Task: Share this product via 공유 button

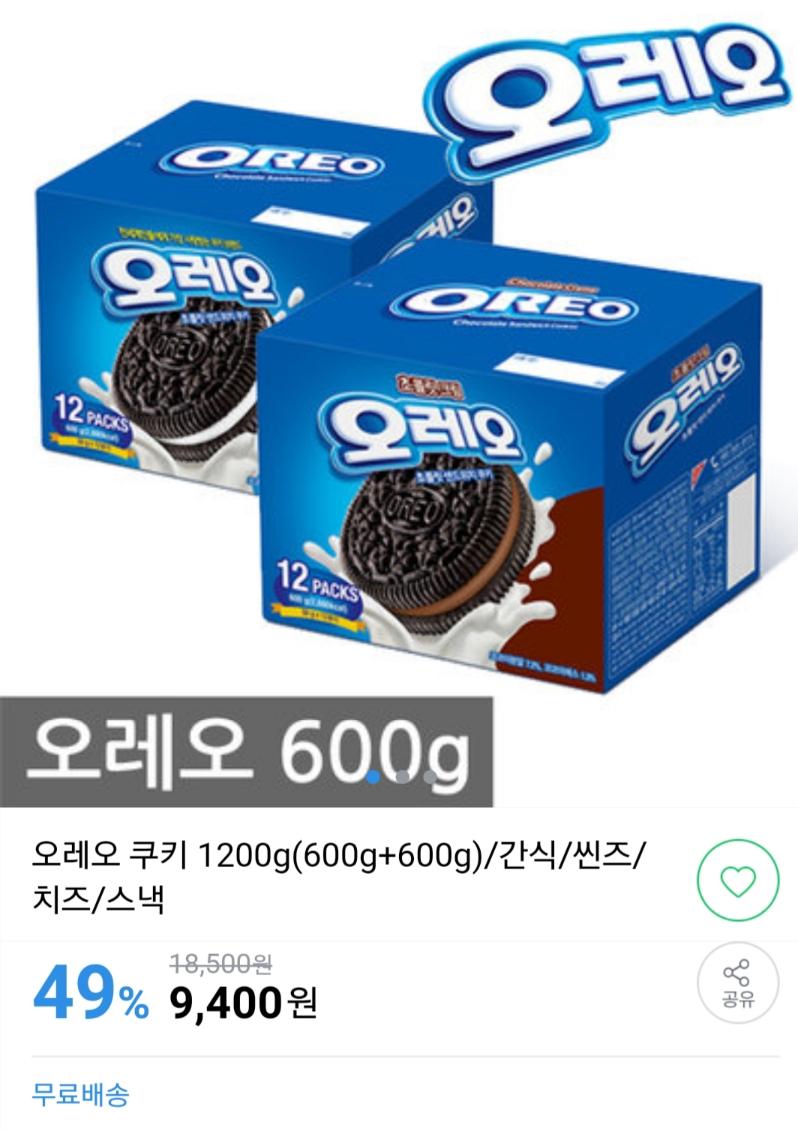Action: 737,982
